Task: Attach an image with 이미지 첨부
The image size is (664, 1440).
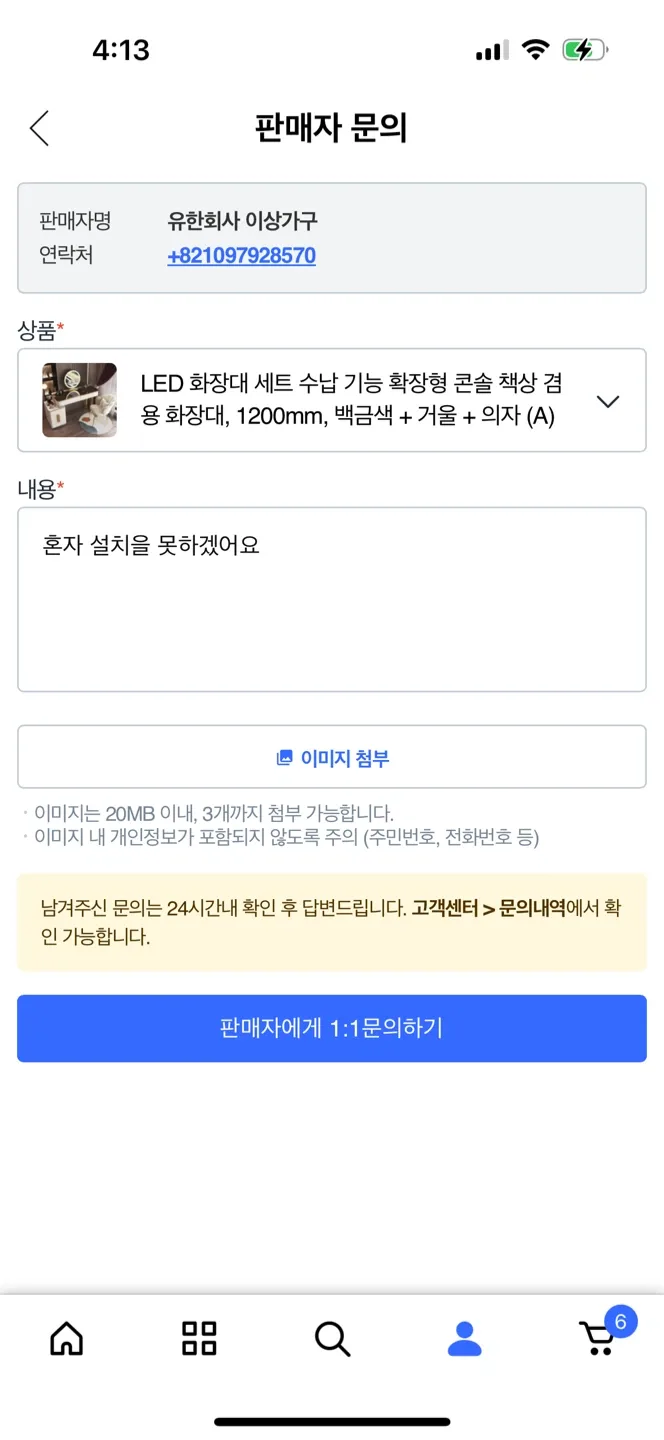Action: pos(331,758)
